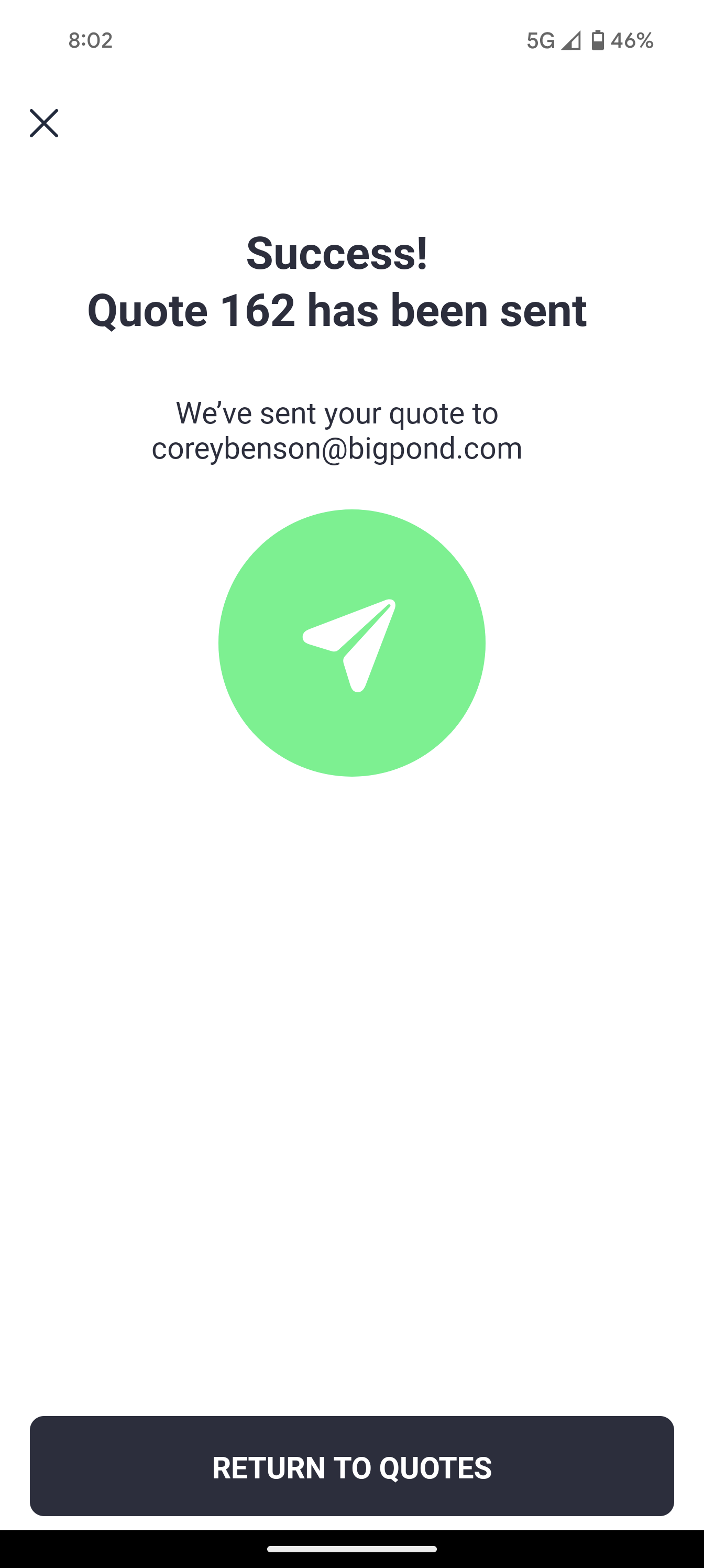The width and height of the screenshot is (704, 1568).
Task: Close the quote sent confirmation screen
Action: tap(44, 124)
